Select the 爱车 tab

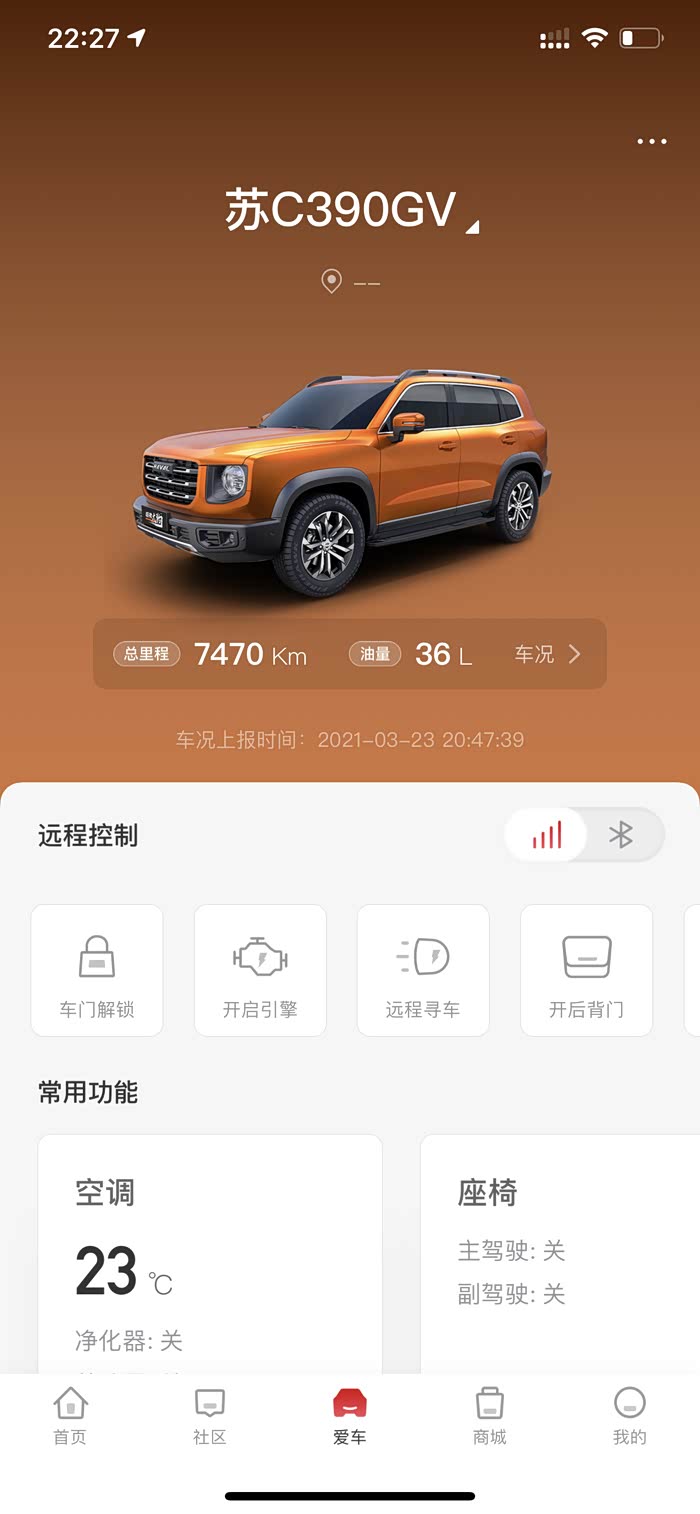click(350, 1416)
